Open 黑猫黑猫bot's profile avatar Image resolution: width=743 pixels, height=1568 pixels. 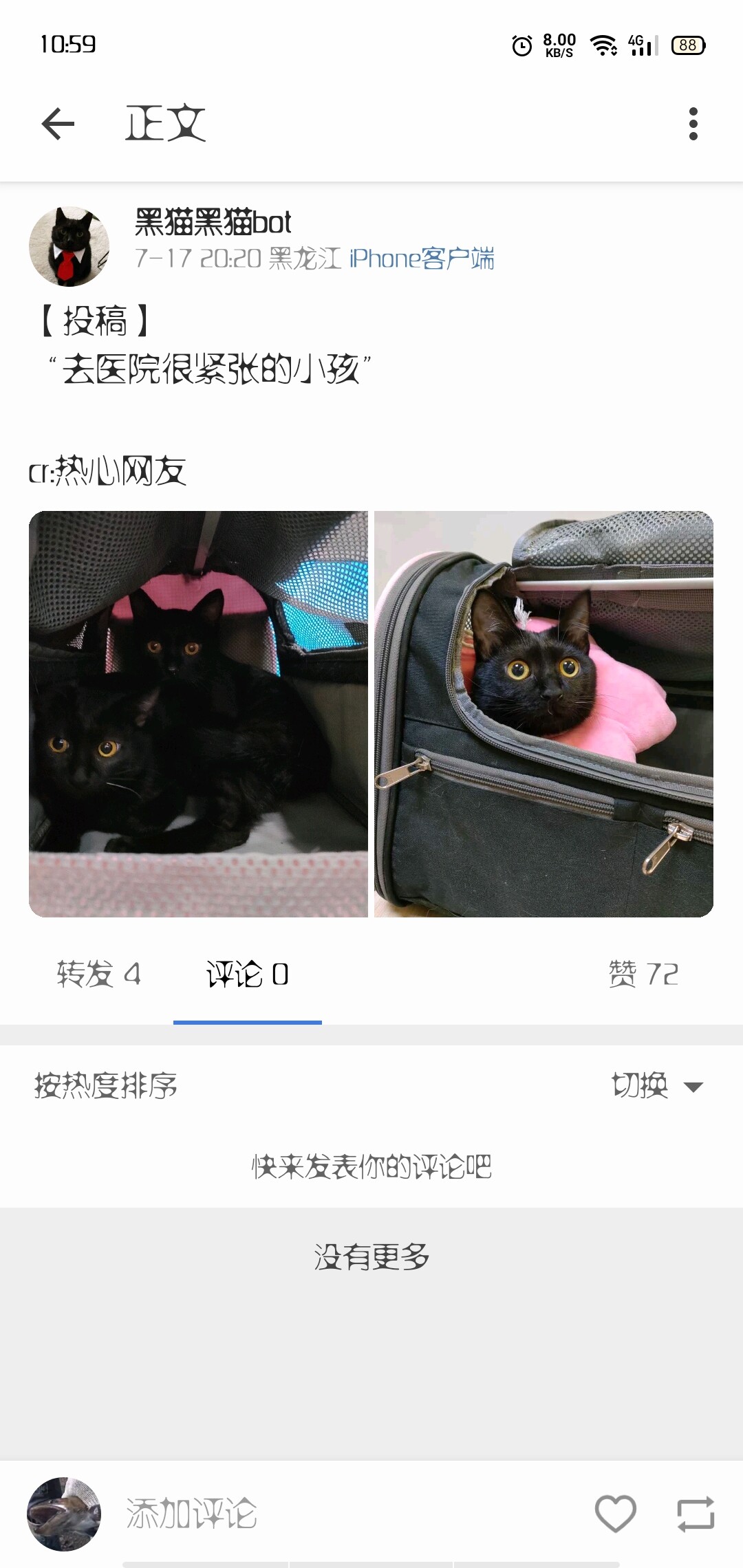click(69, 246)
